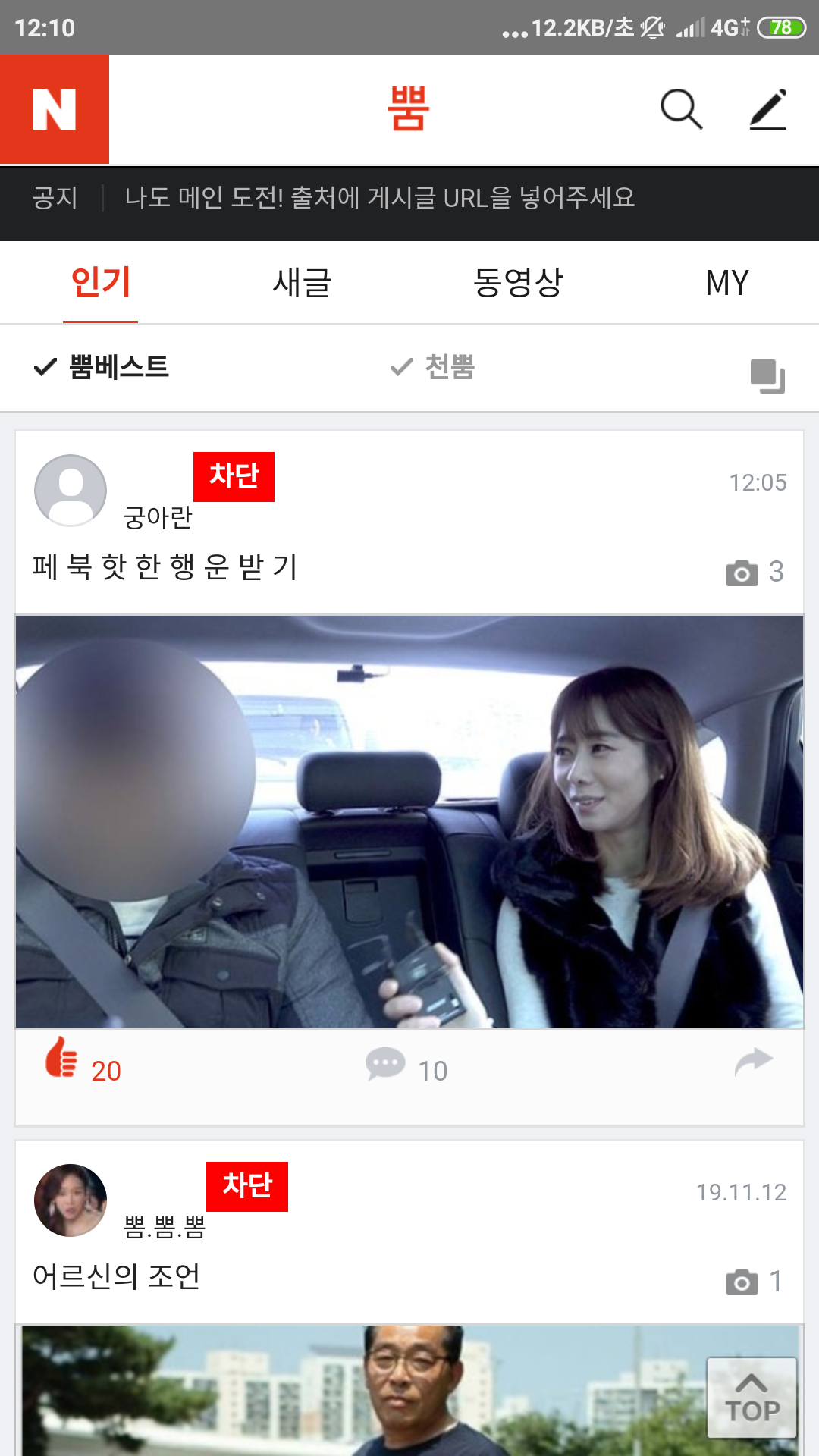This screenshot has width=819, height=1456.
Task: Open the MY tab
Action: coord(726,283)
